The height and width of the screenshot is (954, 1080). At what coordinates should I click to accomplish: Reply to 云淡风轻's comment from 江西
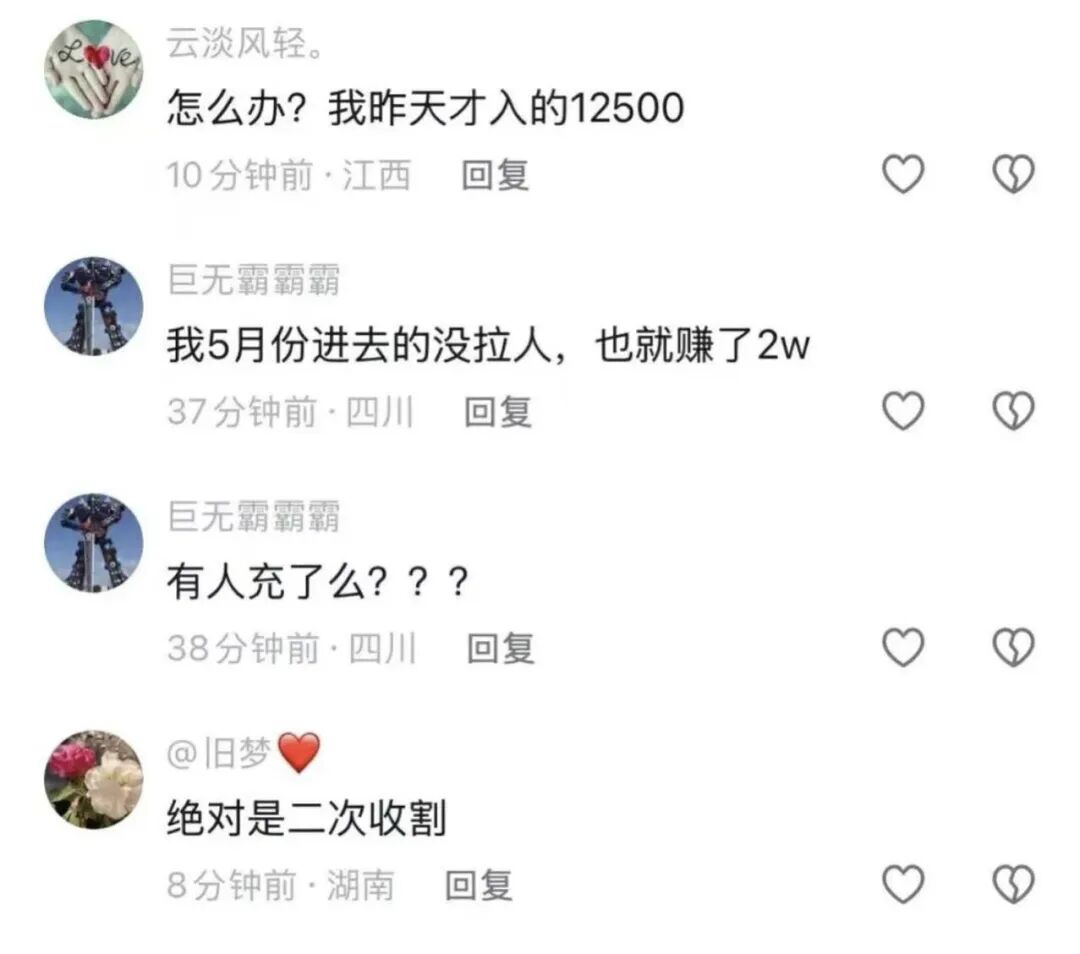[x=494, y=175]
